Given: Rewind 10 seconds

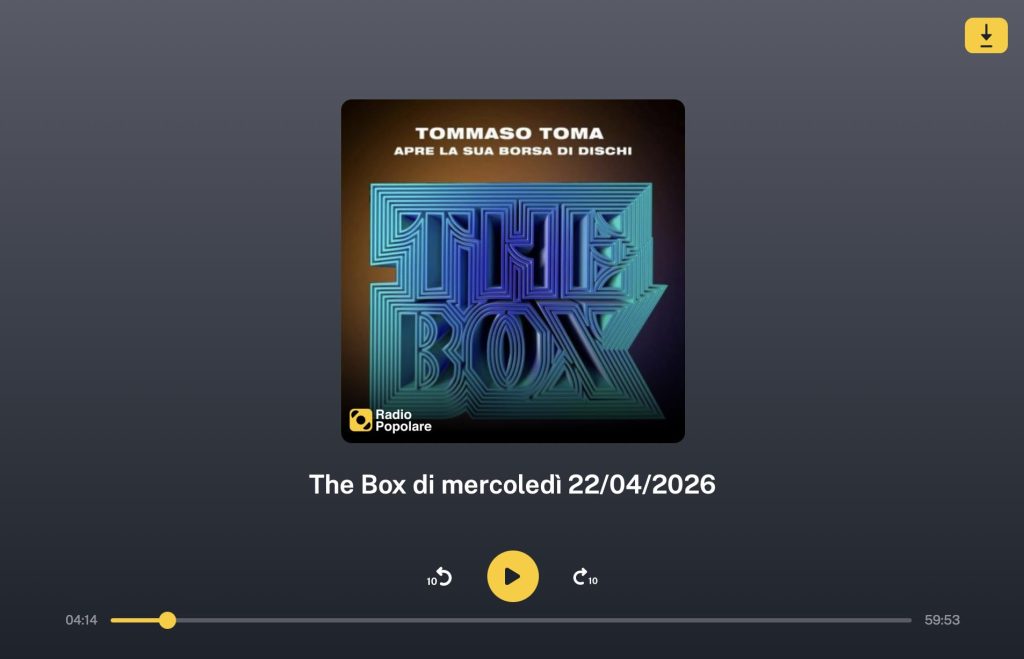Looking at the screenshot, I should [x=440, y=577].
